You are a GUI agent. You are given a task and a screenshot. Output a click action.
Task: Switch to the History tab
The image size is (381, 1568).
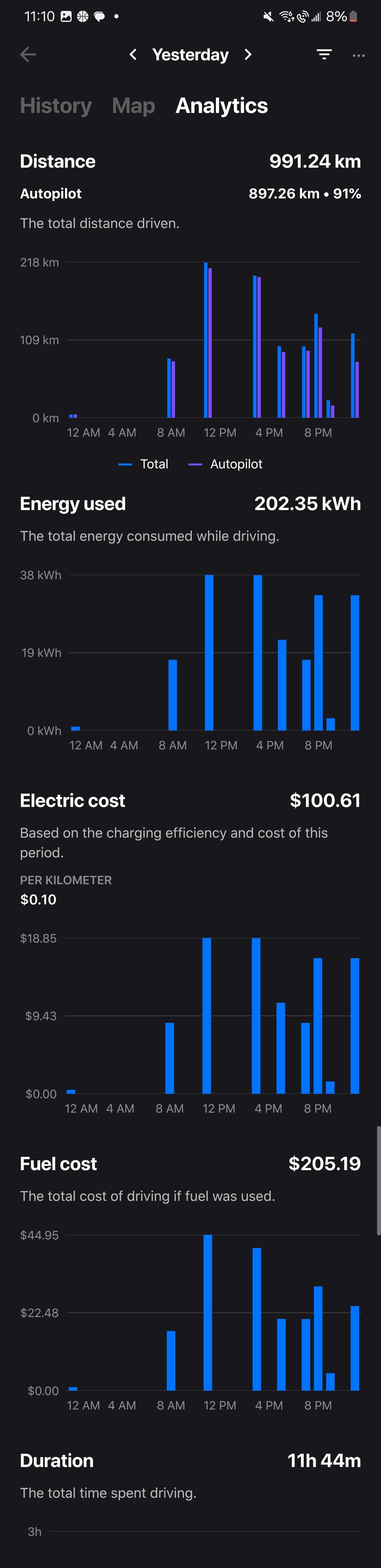point(56,106)
